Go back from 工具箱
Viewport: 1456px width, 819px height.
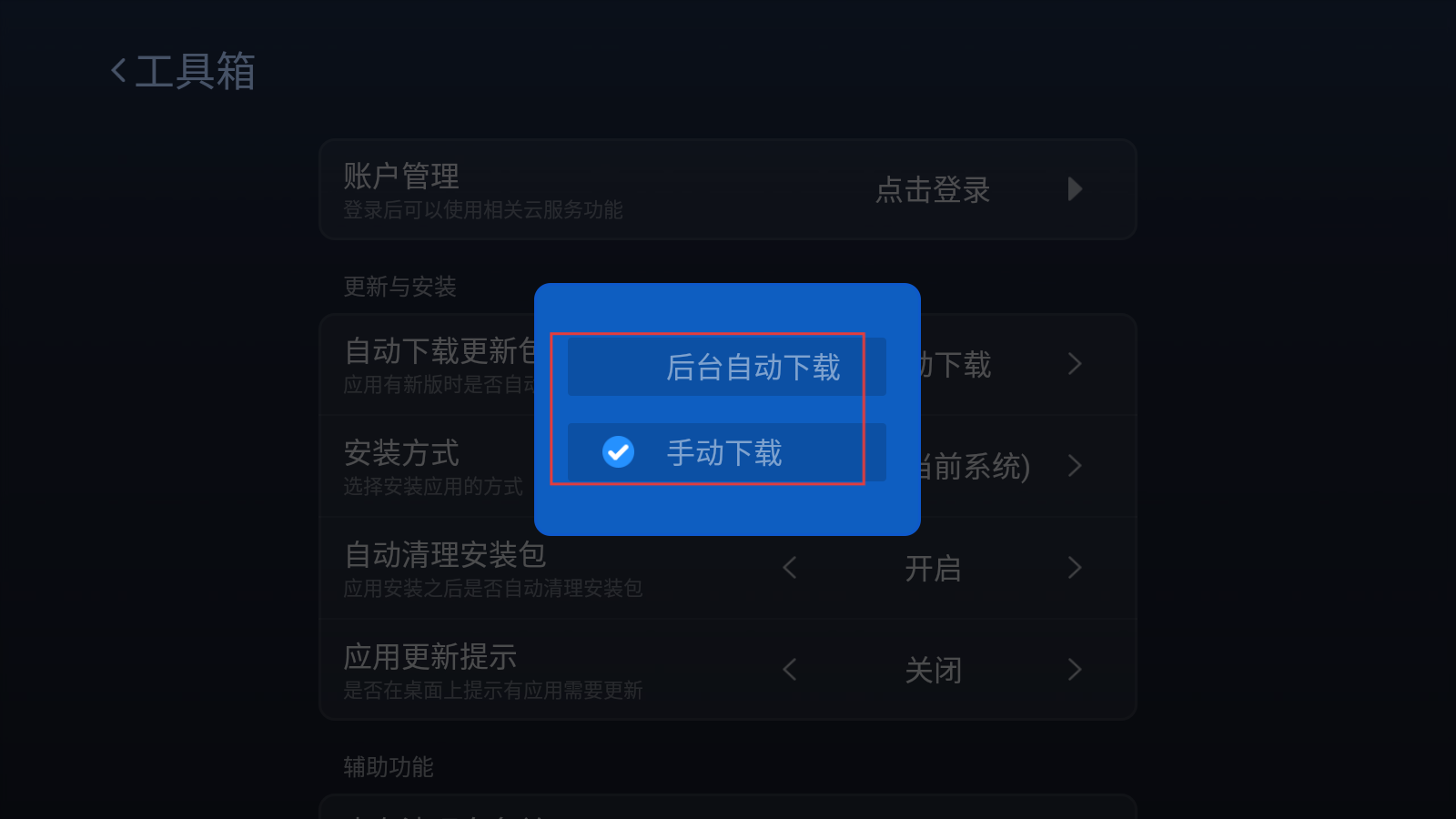(118, 71)
